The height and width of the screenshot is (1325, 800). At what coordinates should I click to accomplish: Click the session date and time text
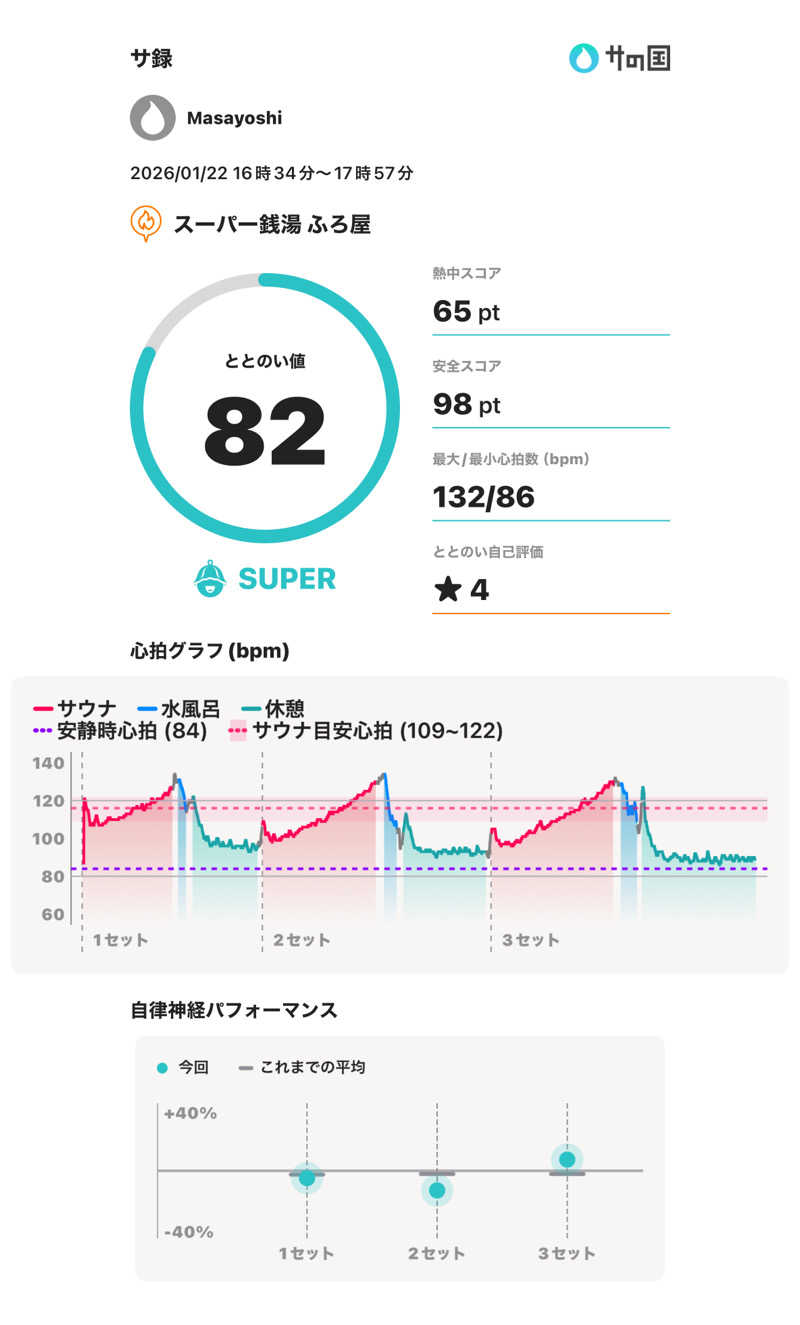tap(273, 172)
